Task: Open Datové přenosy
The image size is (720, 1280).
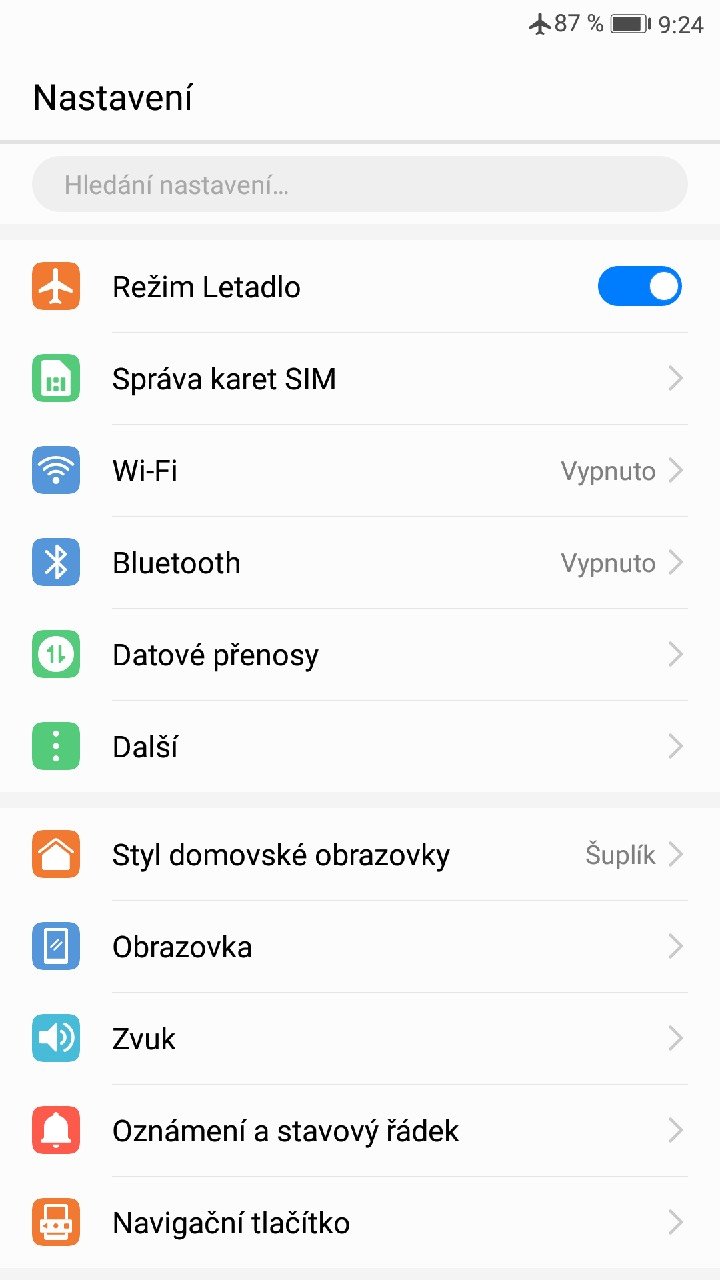Action: 360,655
